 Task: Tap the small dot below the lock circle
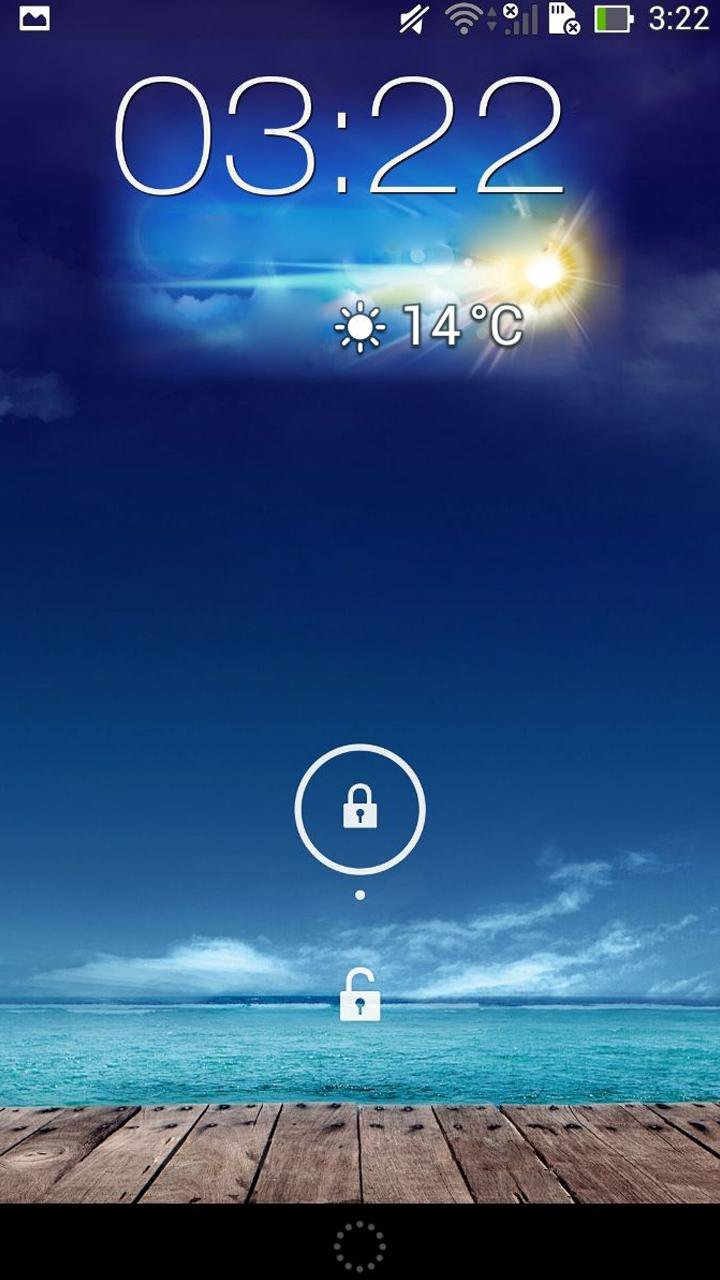[x=360, y=893]
